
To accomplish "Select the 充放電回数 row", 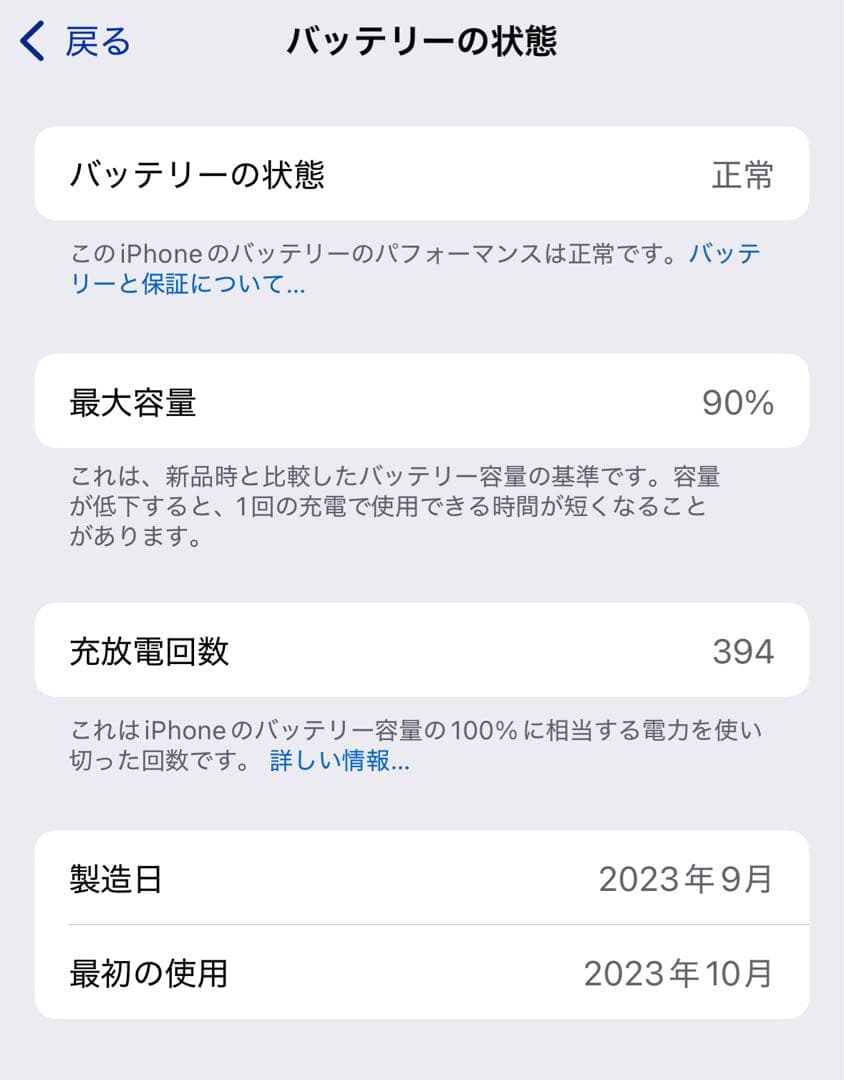I will (x=422, y=650).
